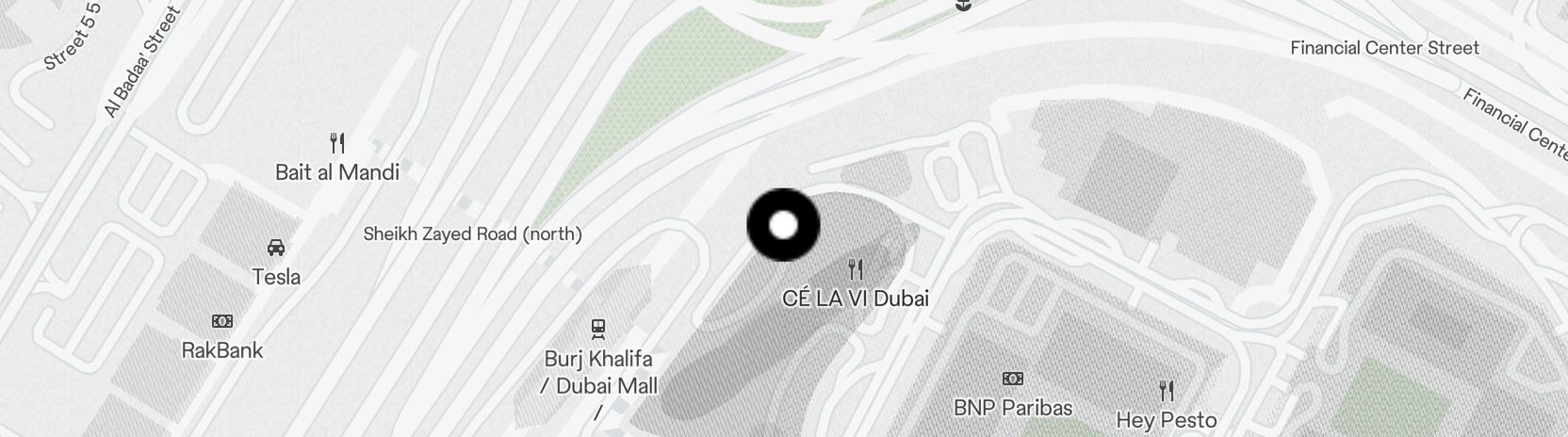Tap the RakBank marker on the map
Viewport: 1568px width, 437px height.
tap(222, 322)
